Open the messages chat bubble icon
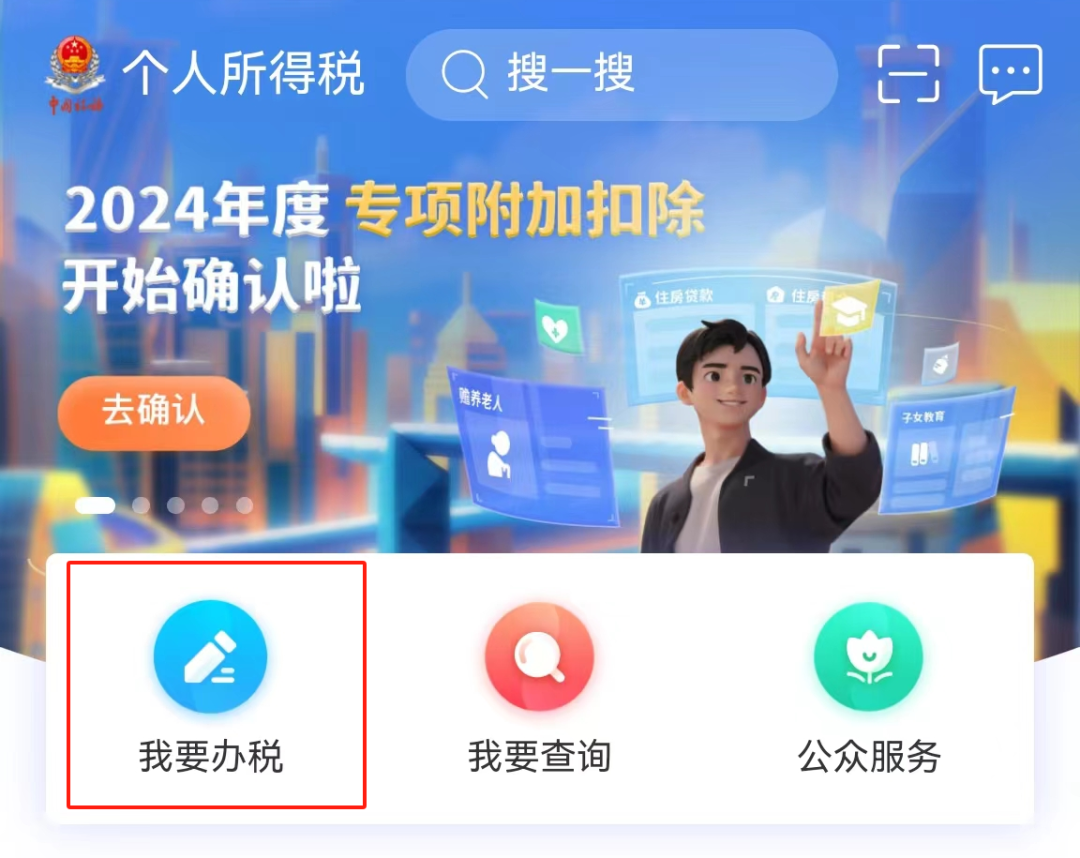Viewport: 1080px width, 858px height. pyautogui.click(x=1010, y=74)
